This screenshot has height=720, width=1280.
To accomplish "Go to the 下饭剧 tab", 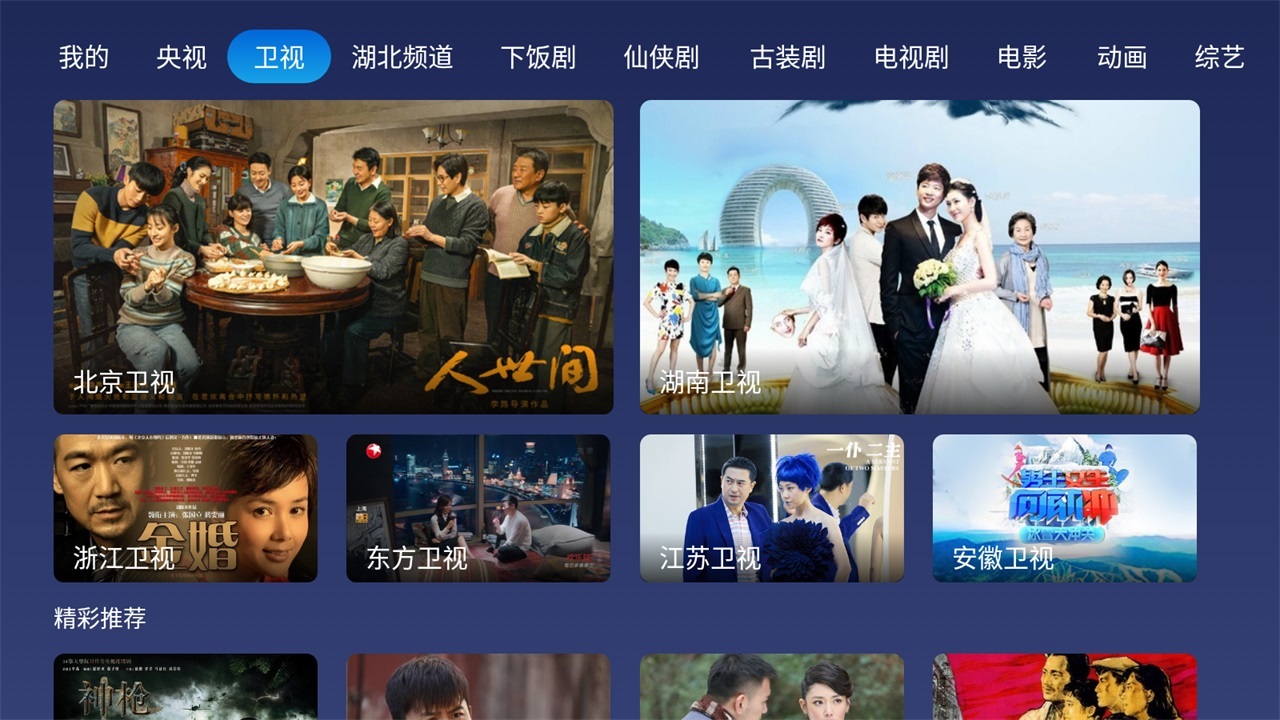I will click(x=538, y=57).
